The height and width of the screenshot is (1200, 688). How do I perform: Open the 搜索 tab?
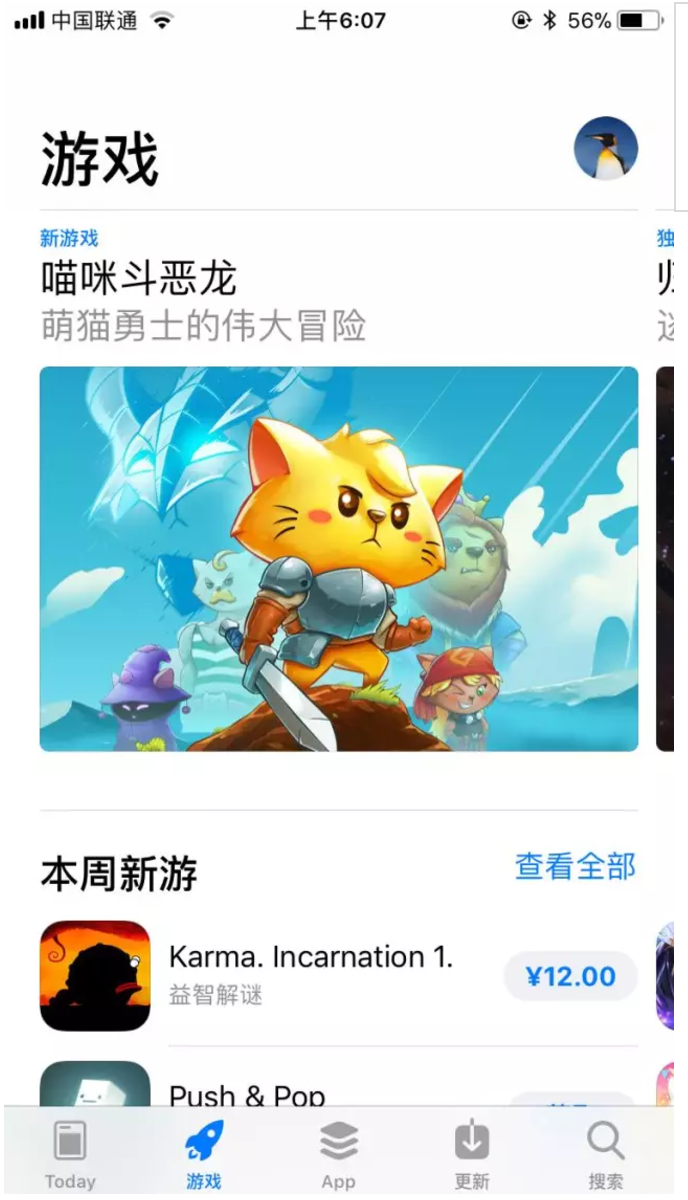pyautogui.click(x=605, y=1155)
